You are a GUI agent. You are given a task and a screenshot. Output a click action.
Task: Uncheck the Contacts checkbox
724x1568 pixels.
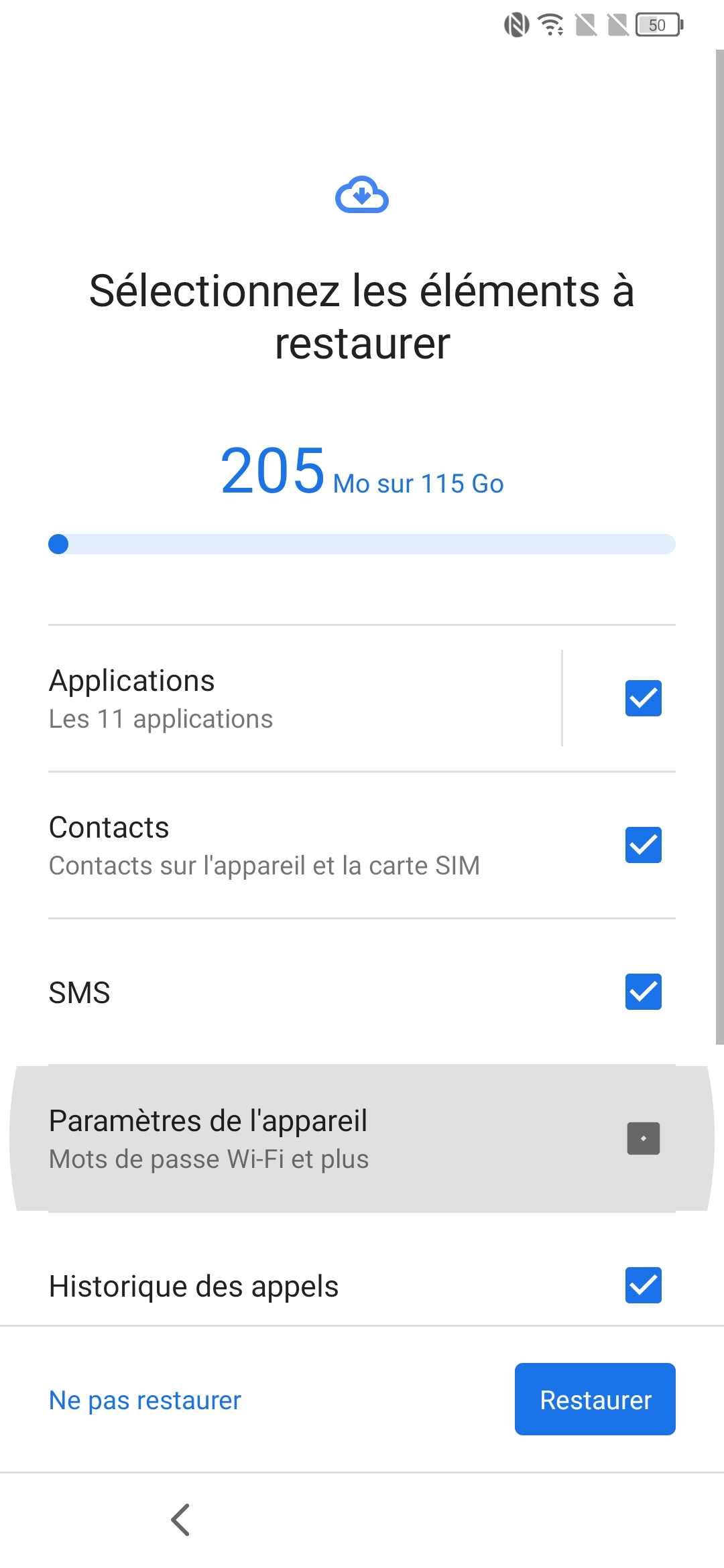pyautogui.click(x=643, y=845)
